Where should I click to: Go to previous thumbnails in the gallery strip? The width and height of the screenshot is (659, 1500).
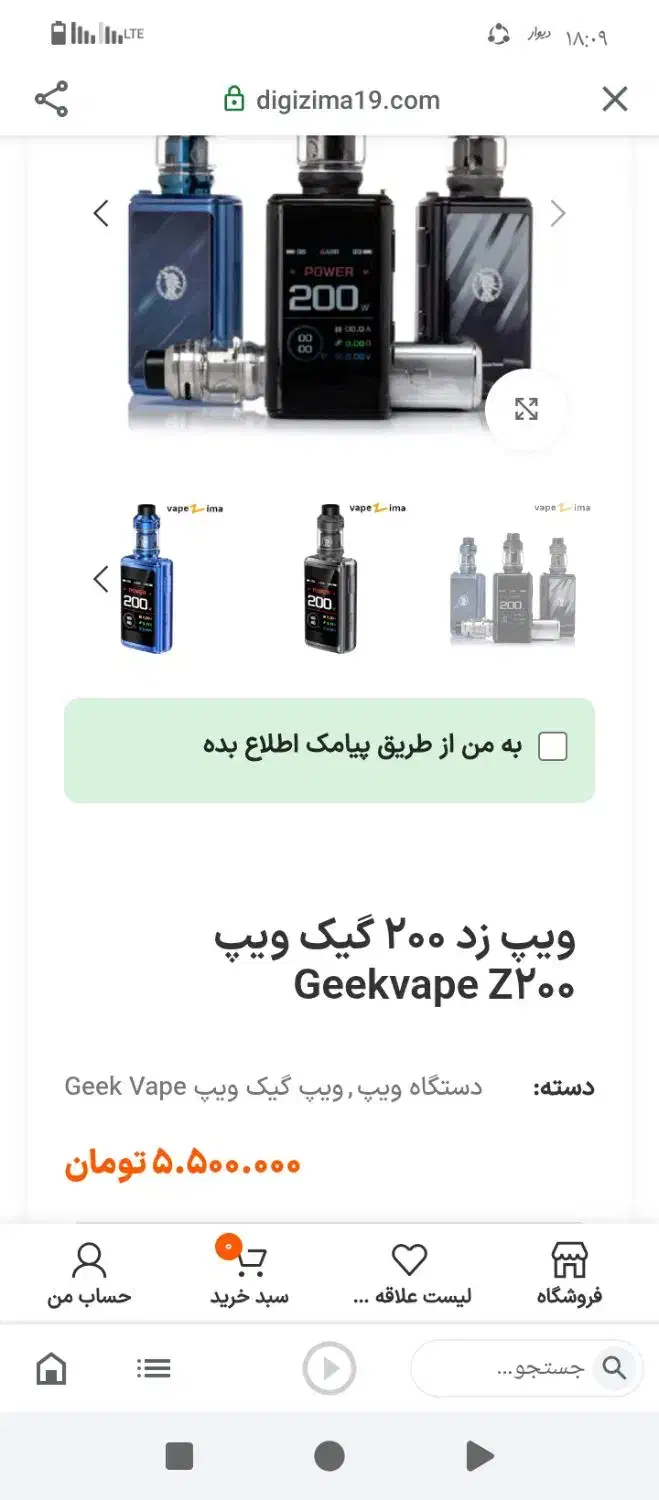pyautogui.click(x=101, y=579)
